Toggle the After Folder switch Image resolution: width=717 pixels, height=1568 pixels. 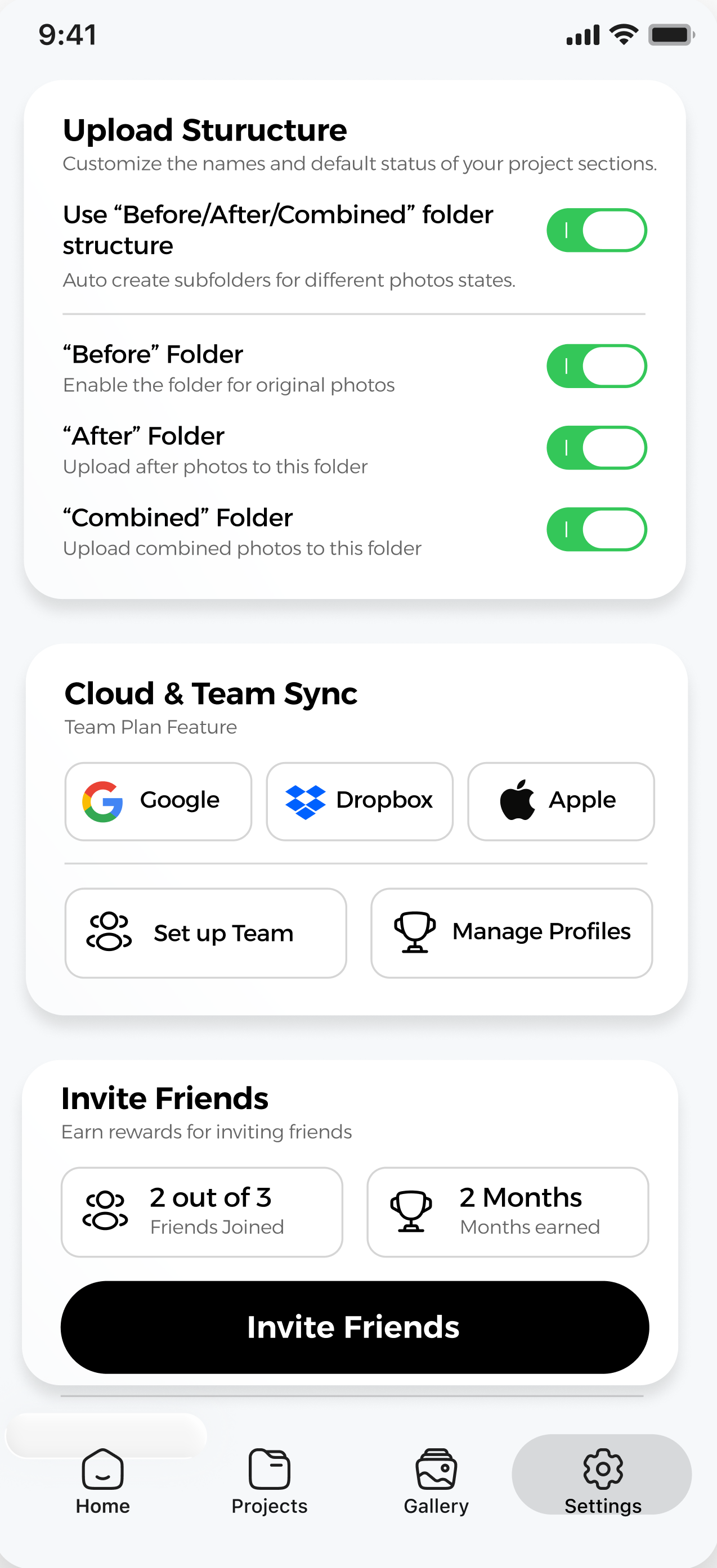(597, 448)
